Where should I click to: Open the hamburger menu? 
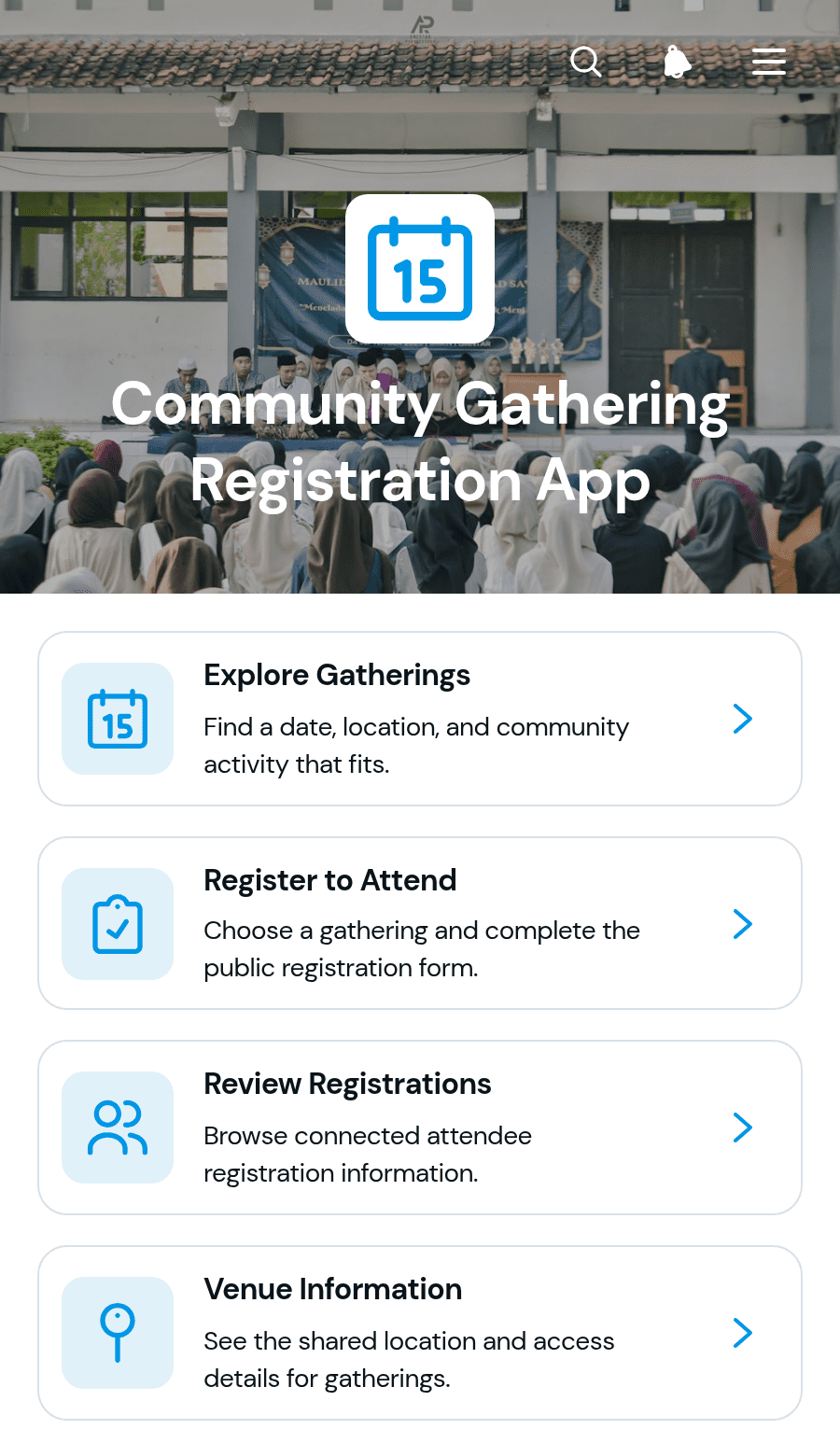tap(769, 62)
